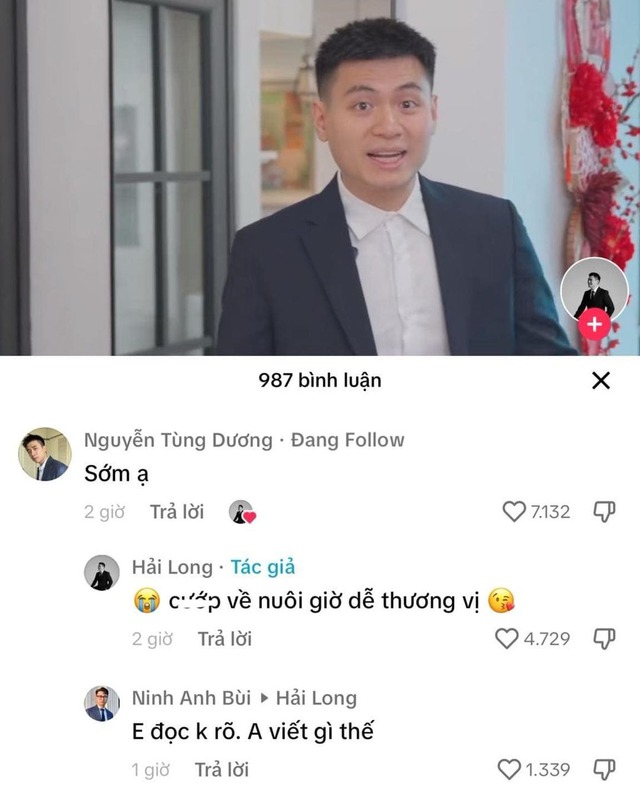Like Hải Long's author reply
The image size is (640, 800).
508,638
